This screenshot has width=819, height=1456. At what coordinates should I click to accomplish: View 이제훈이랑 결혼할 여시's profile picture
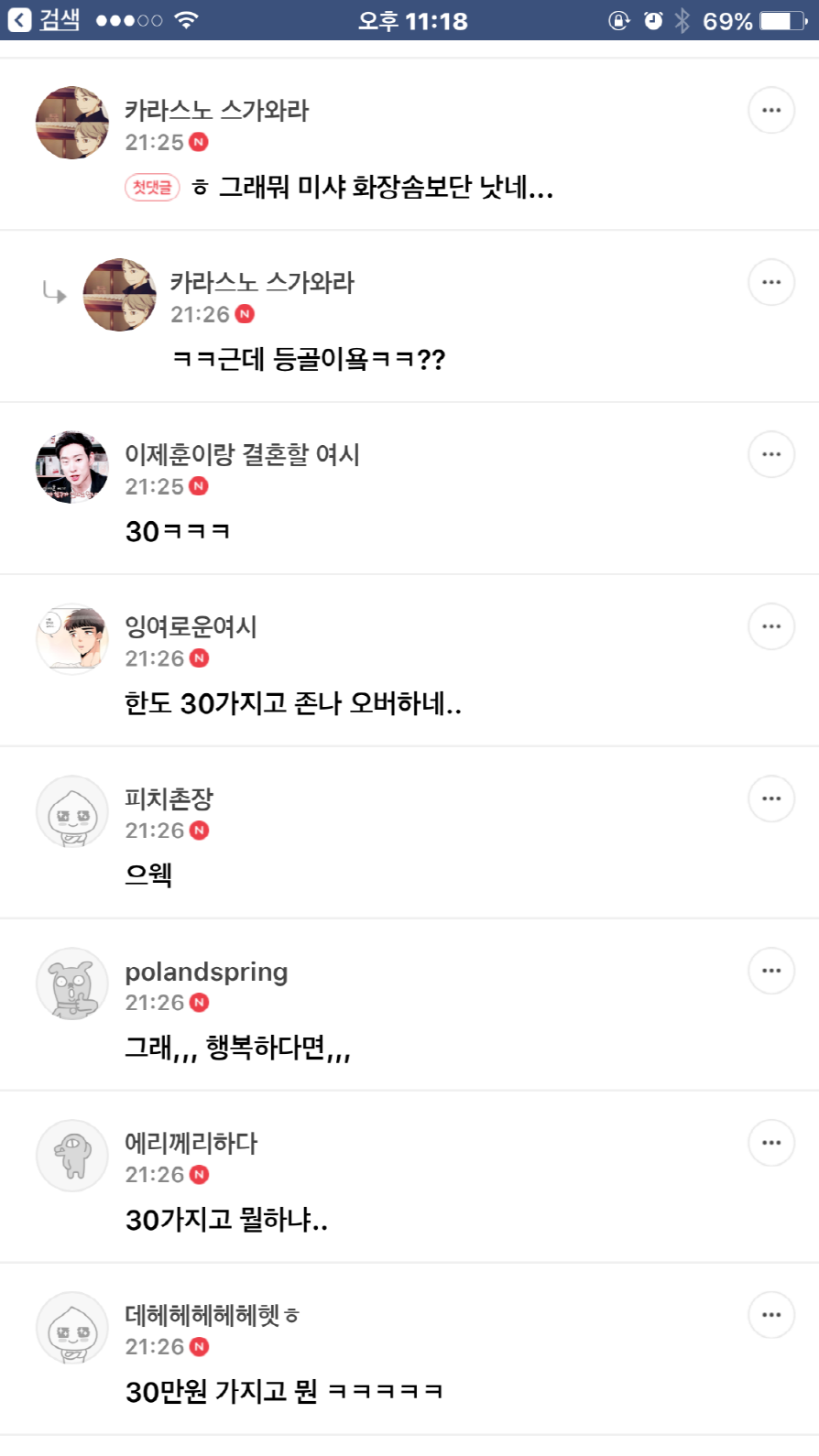click(72, 467)
